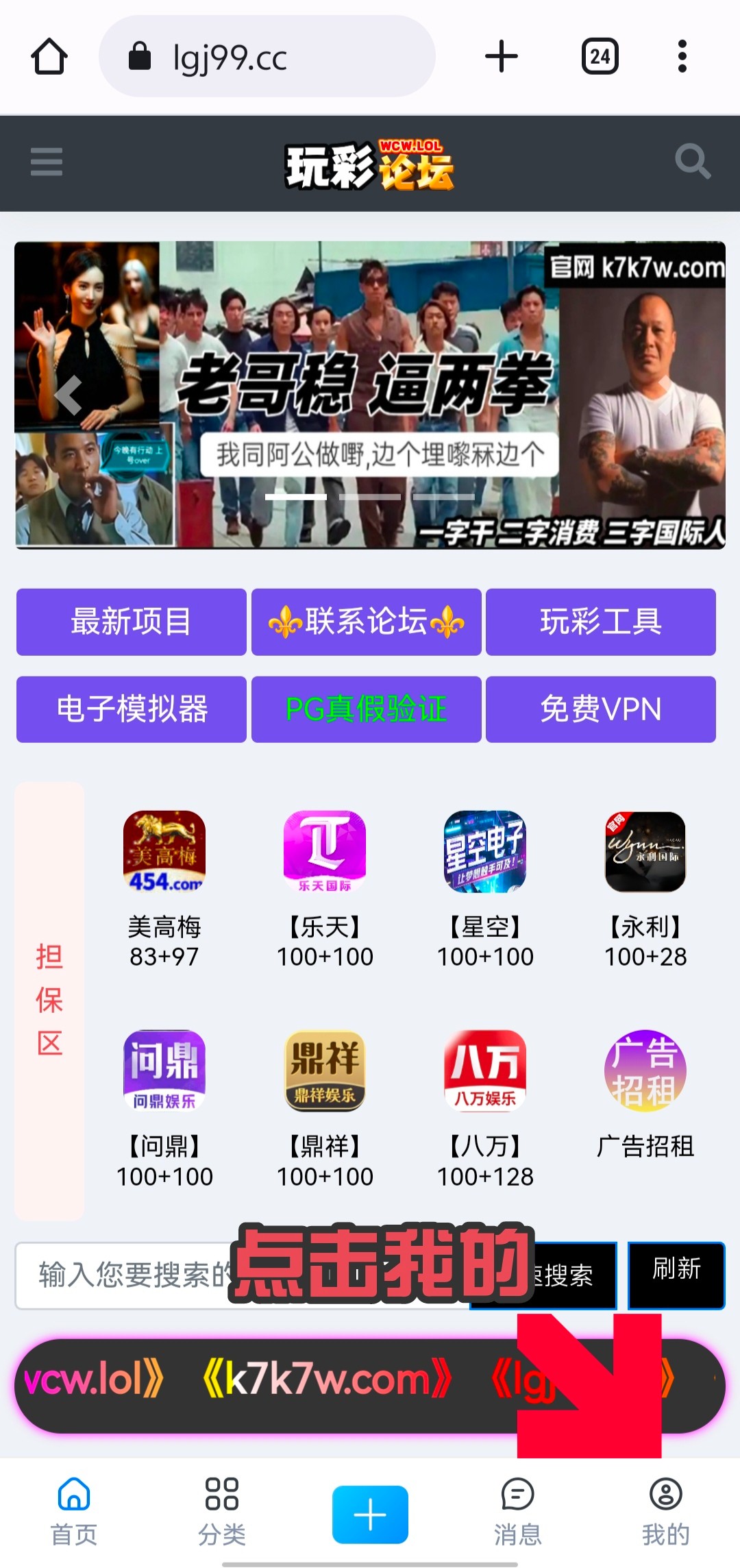Launch the 电子模拟器 button
The image size is (740, 1568).
coord(132,709)
